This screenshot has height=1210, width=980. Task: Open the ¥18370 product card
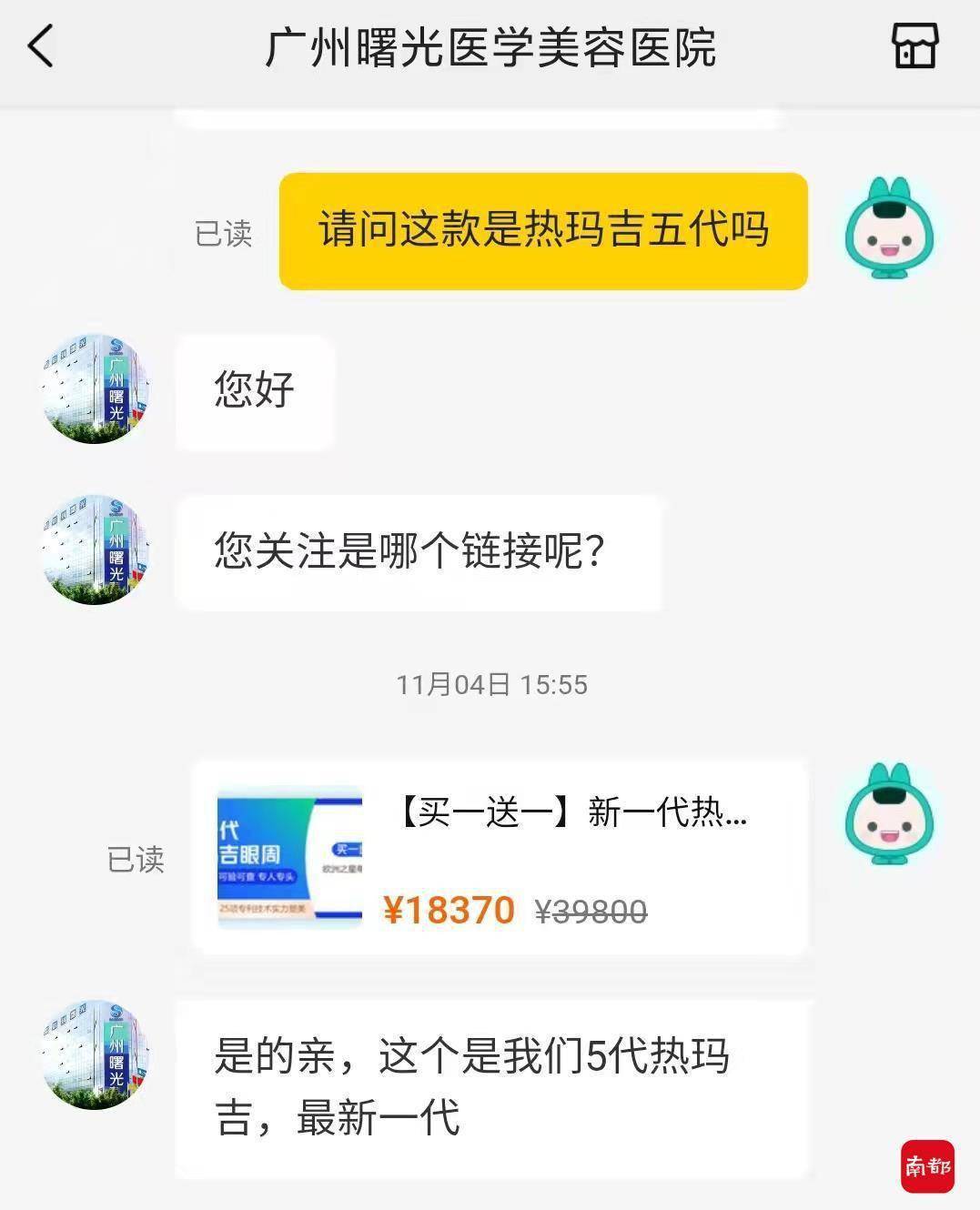coord(499,857)
